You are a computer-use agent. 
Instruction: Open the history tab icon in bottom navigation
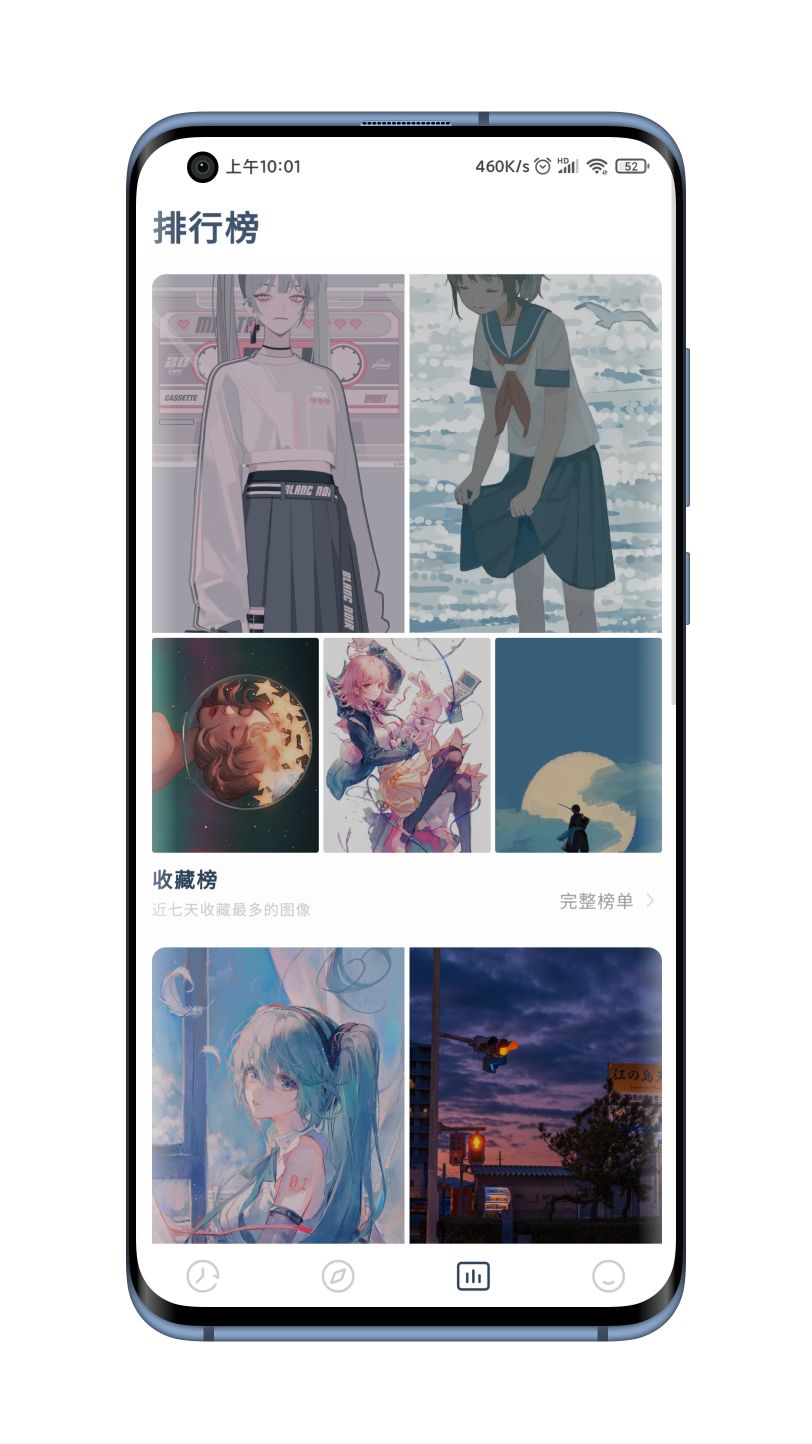click(203, 1277)
